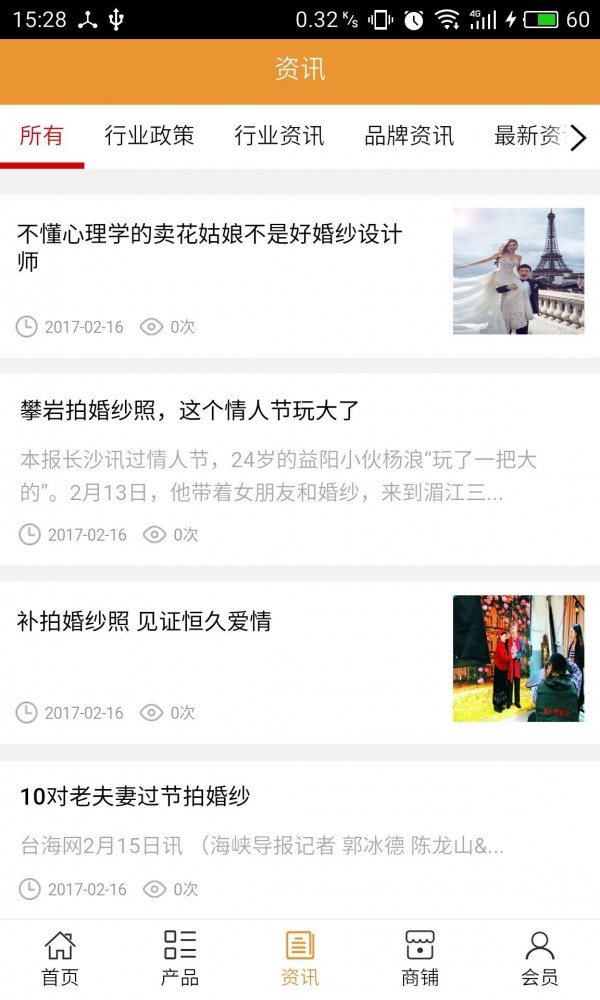Viewport: 600px width, 1000px height.
Task: Open the 品牌资讯 tab
Action: 409,136
